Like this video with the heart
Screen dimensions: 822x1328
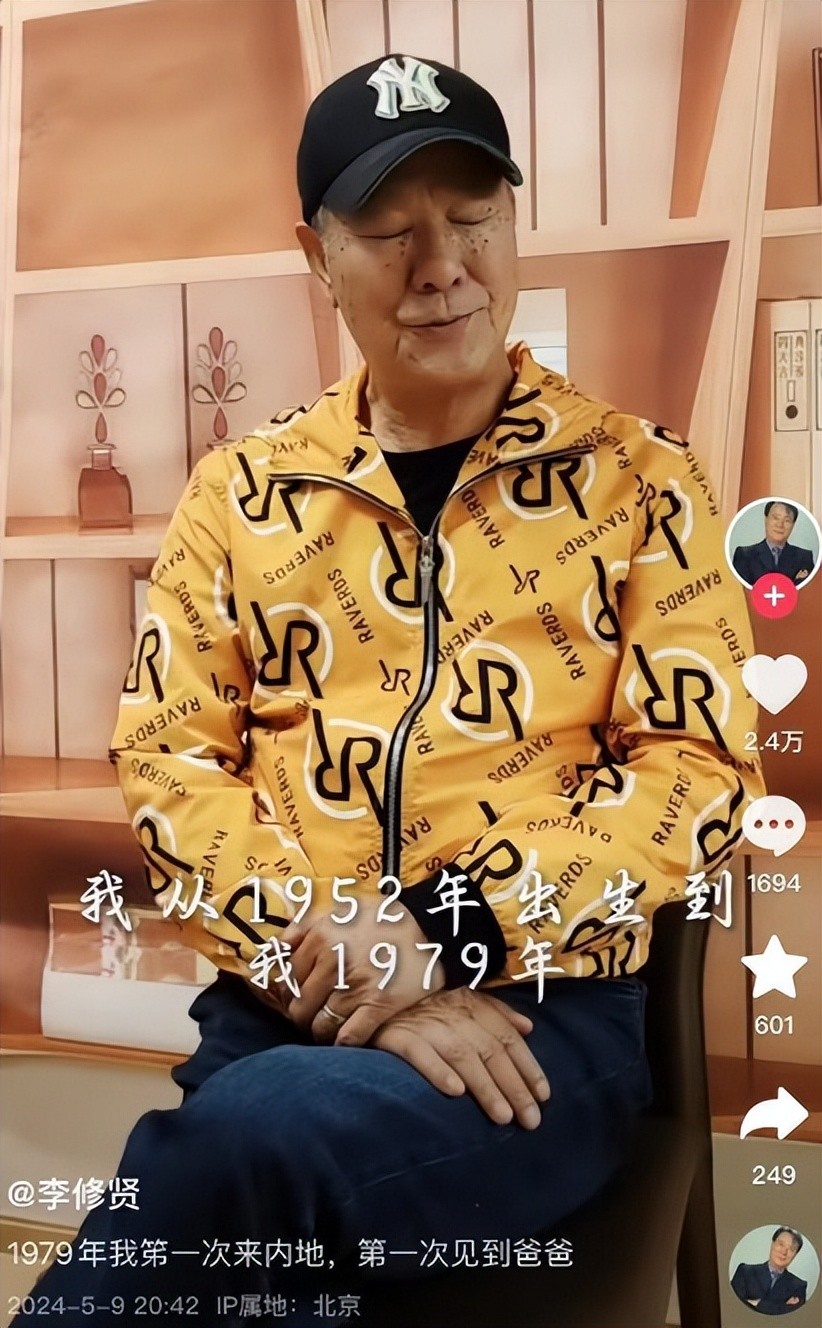(773, 684)
